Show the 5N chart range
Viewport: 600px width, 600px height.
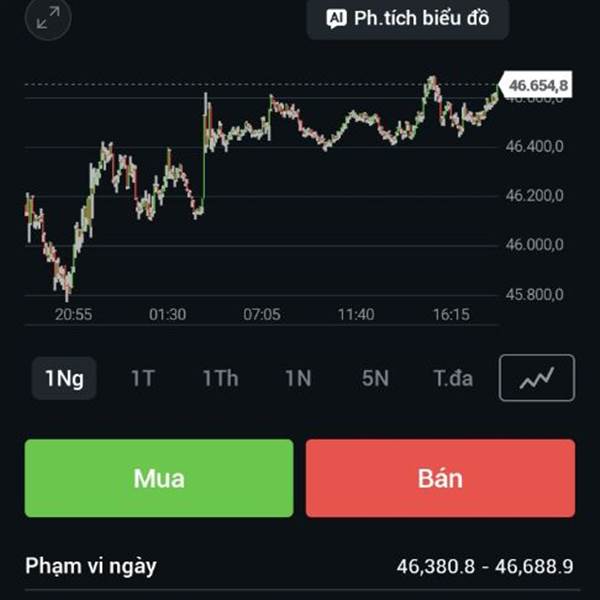tap(375, 378)
